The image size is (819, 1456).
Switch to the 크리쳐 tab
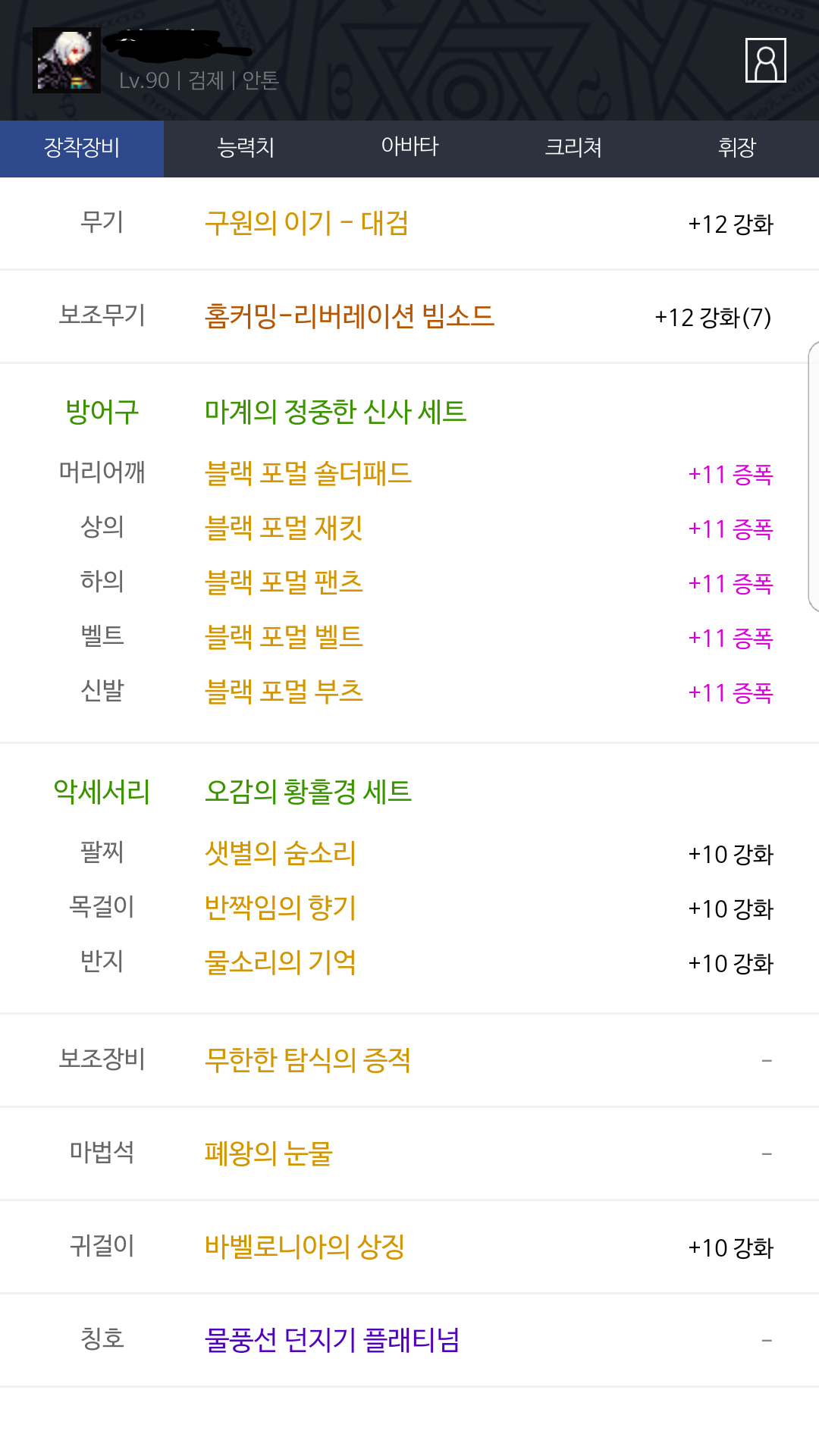tap(573, 148)
